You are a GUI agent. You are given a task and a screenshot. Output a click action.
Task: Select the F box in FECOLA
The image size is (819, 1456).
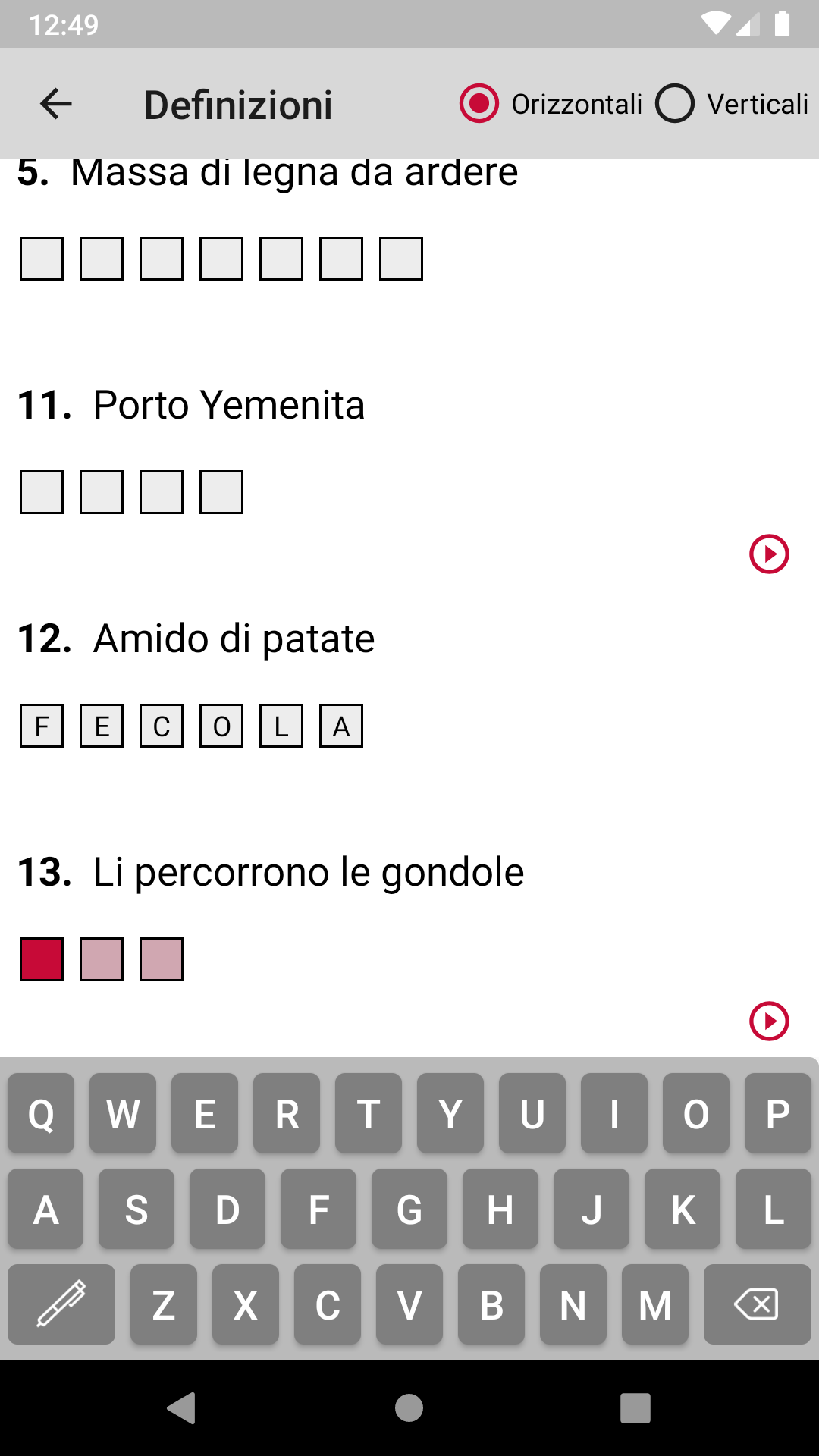42,726
